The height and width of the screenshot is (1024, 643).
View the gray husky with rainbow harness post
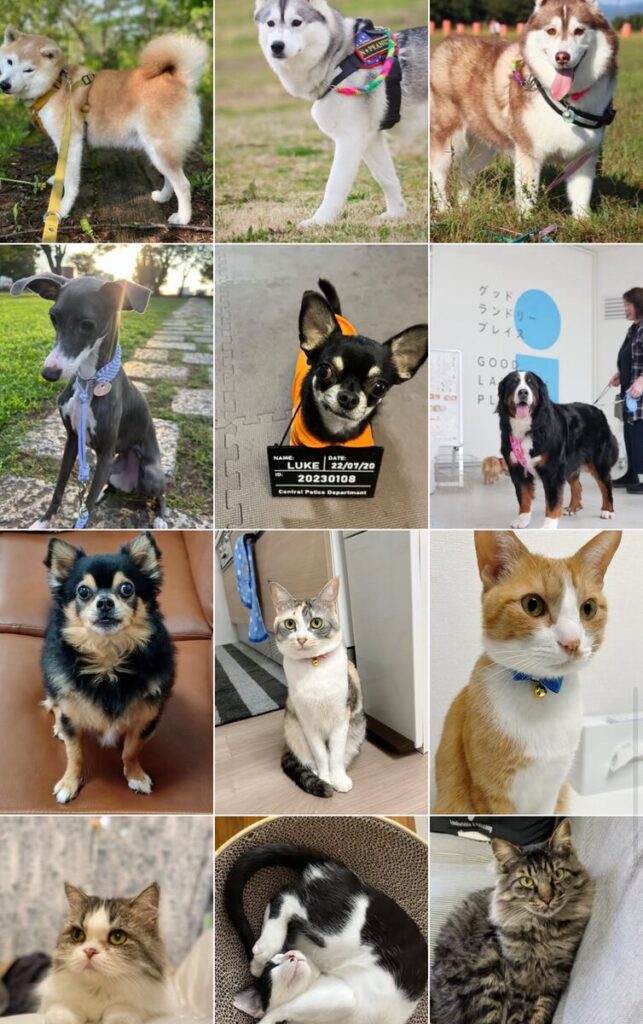click(321, 121)
